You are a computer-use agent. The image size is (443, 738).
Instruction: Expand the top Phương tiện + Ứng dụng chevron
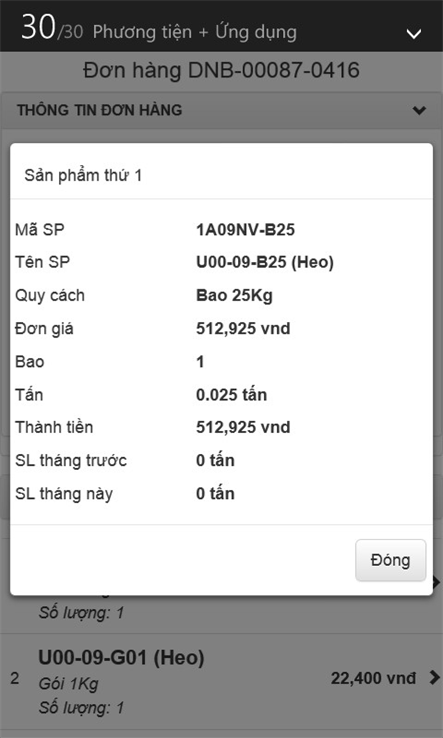point(413,33)
